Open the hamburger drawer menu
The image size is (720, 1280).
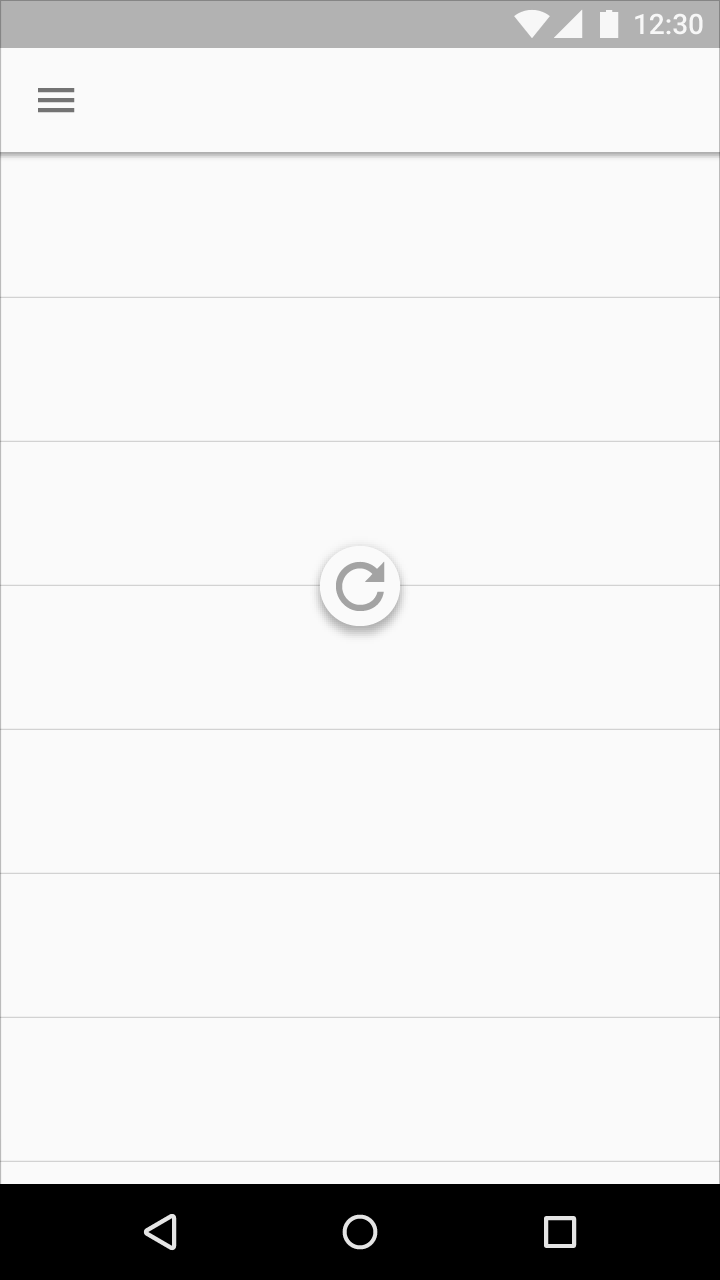point(56,100)
